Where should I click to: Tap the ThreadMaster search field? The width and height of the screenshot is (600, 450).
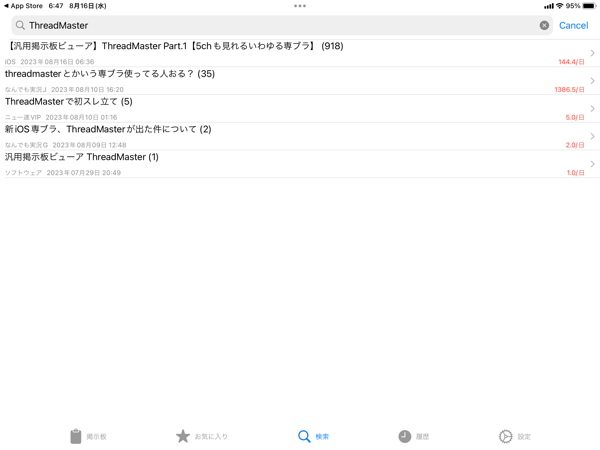[270, 25]
